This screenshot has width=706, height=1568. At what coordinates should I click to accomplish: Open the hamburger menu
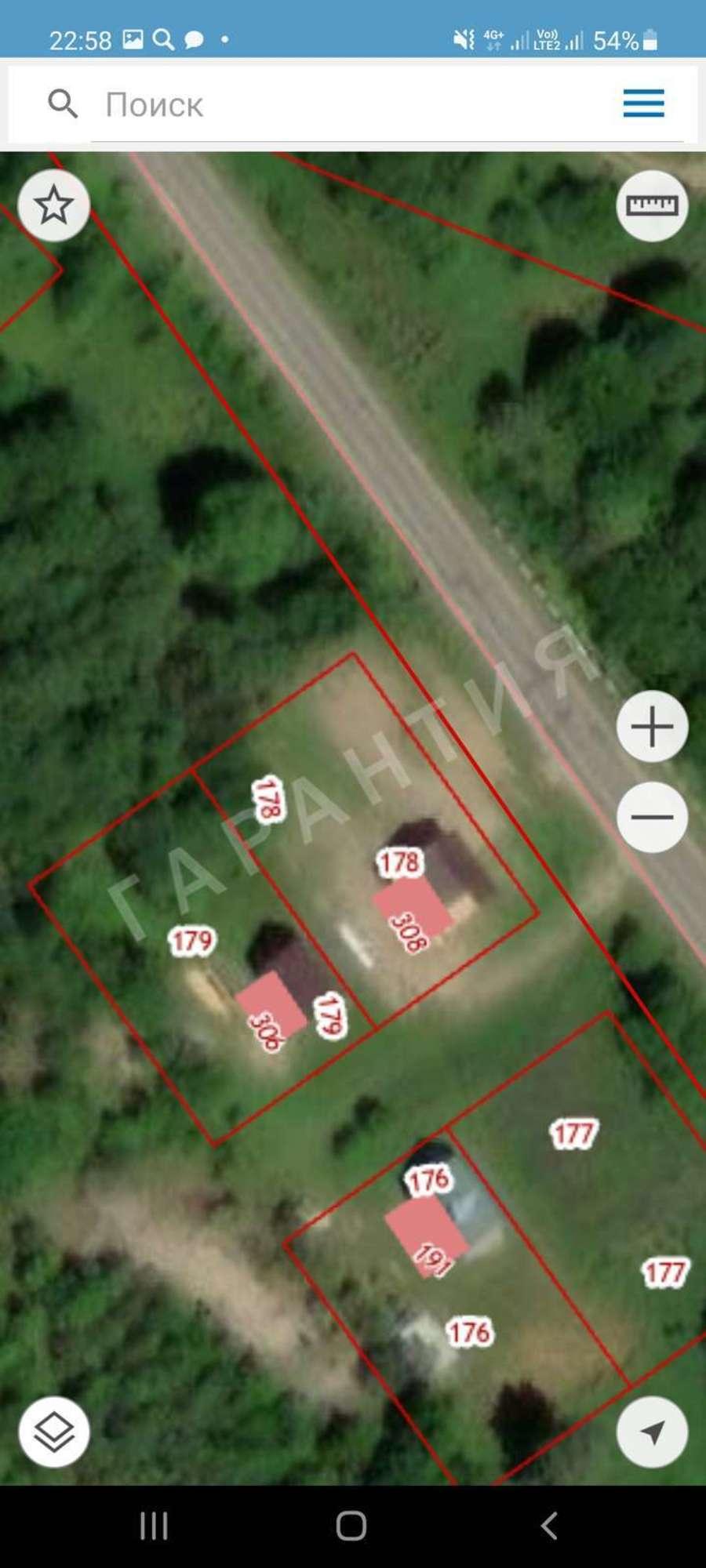pyautogui.click(x=643, y=103)
